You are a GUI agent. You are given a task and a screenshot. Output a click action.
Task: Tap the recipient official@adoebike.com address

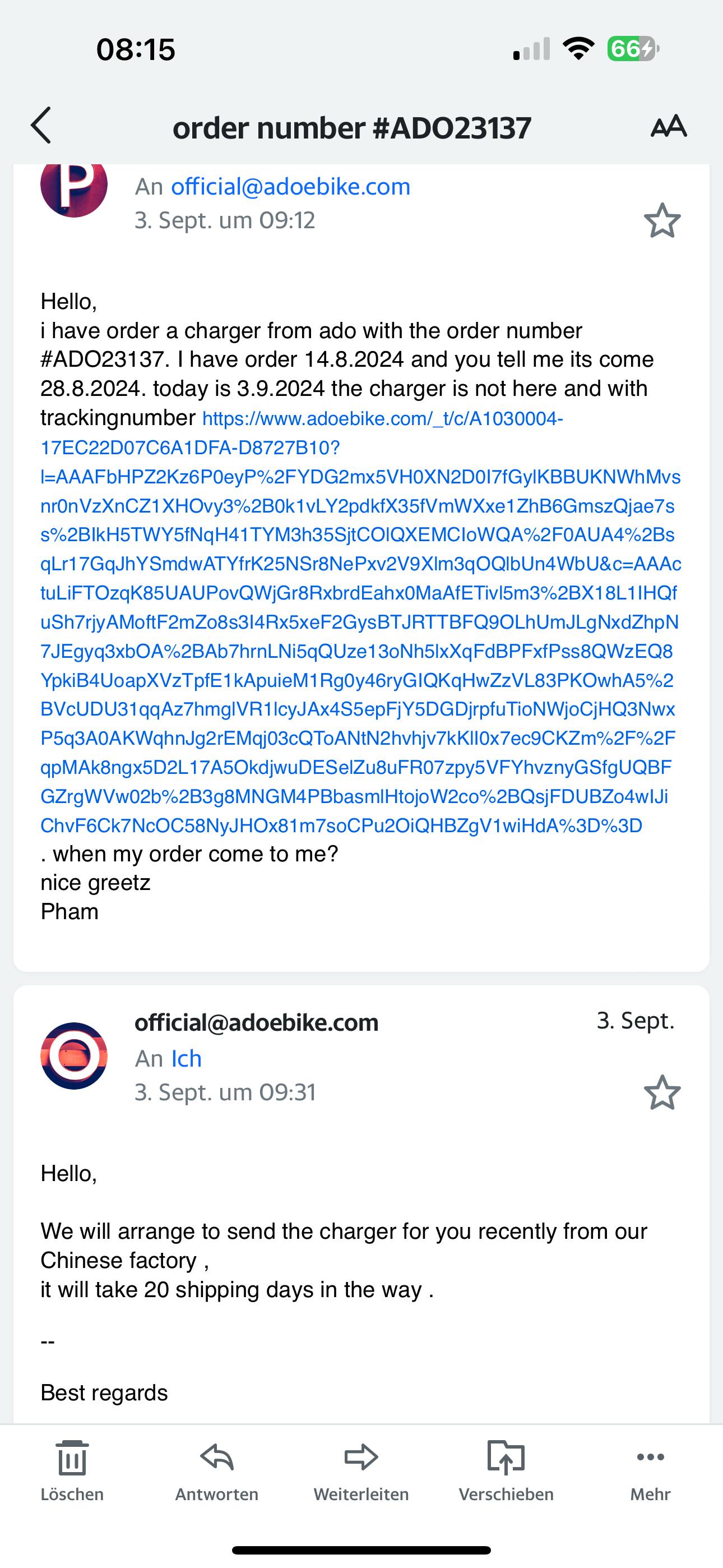click(x=290, y=186)
